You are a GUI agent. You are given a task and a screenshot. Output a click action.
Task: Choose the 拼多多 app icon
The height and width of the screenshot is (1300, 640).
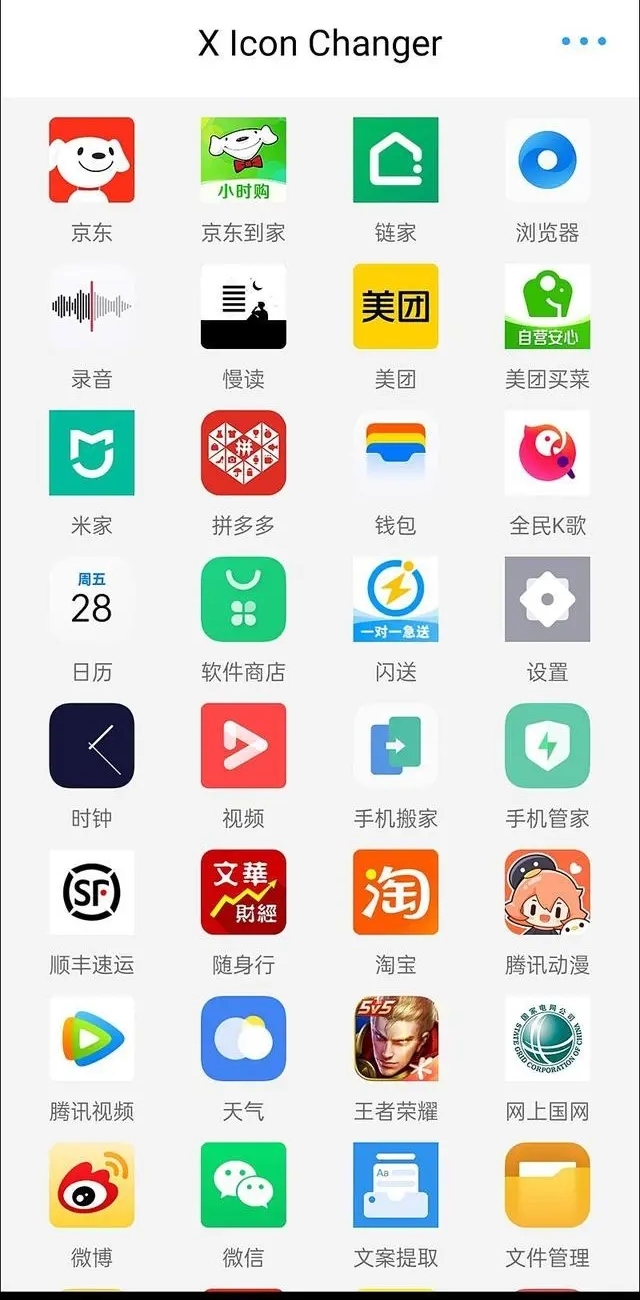click(244, 453)
